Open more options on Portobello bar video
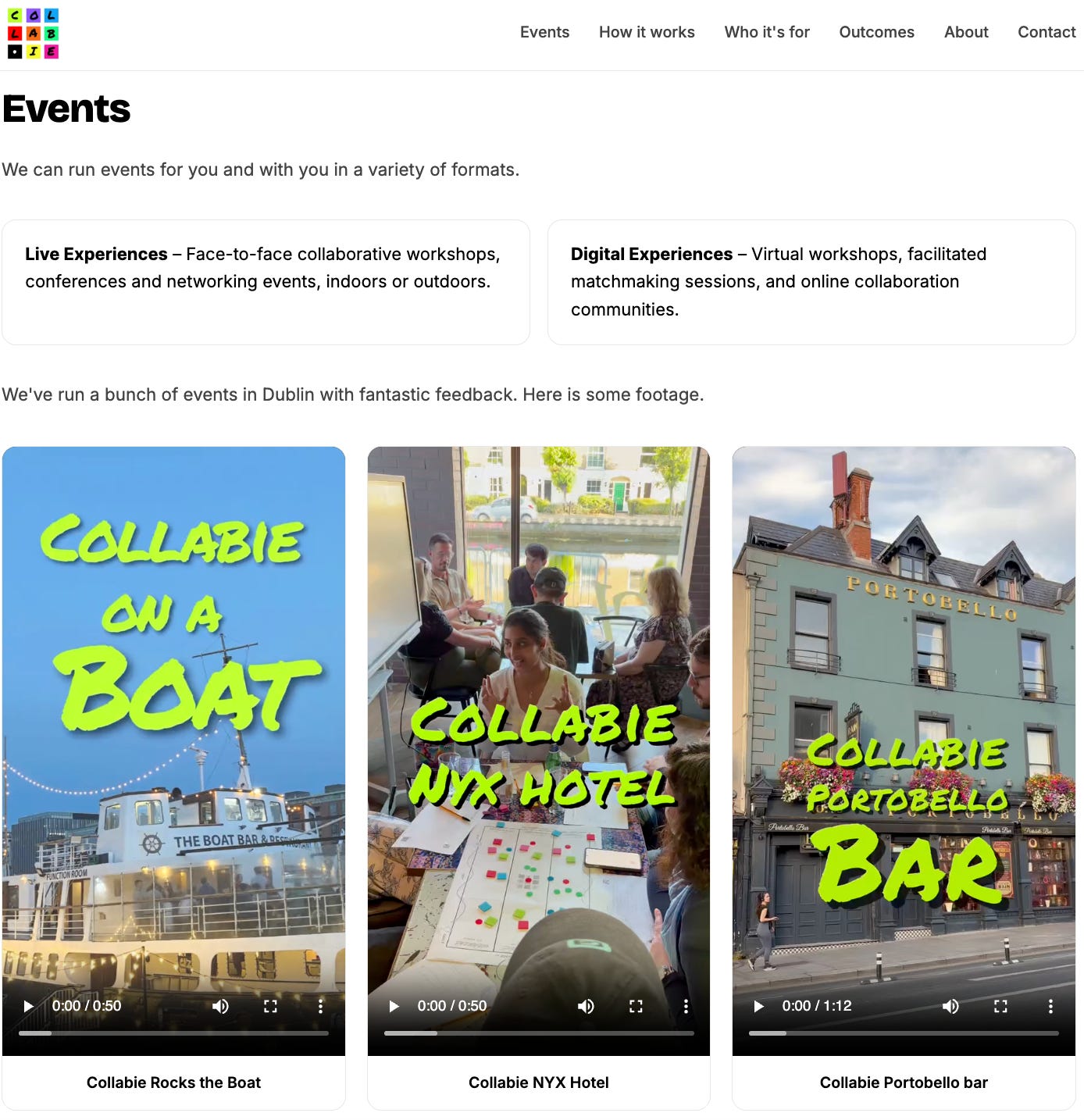 tap(1050, 1006)
